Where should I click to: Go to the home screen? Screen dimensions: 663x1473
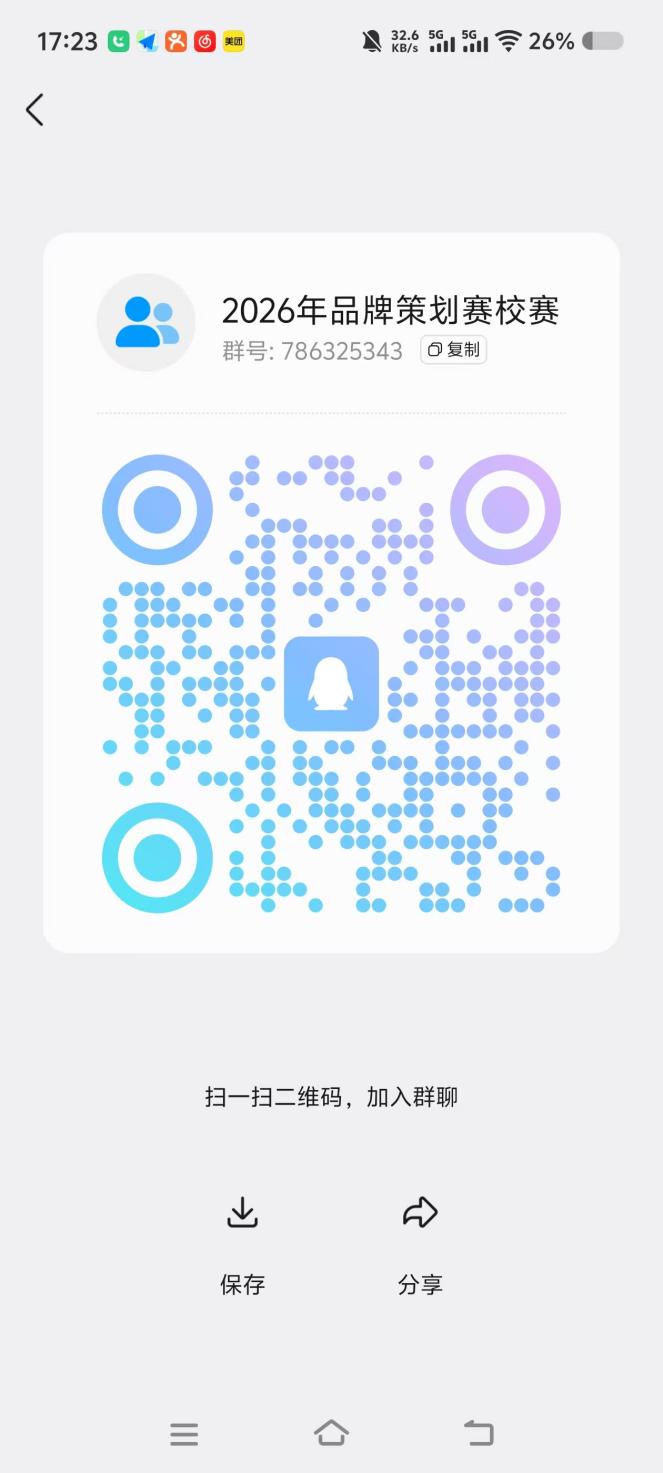click(x=331, y=1434)
